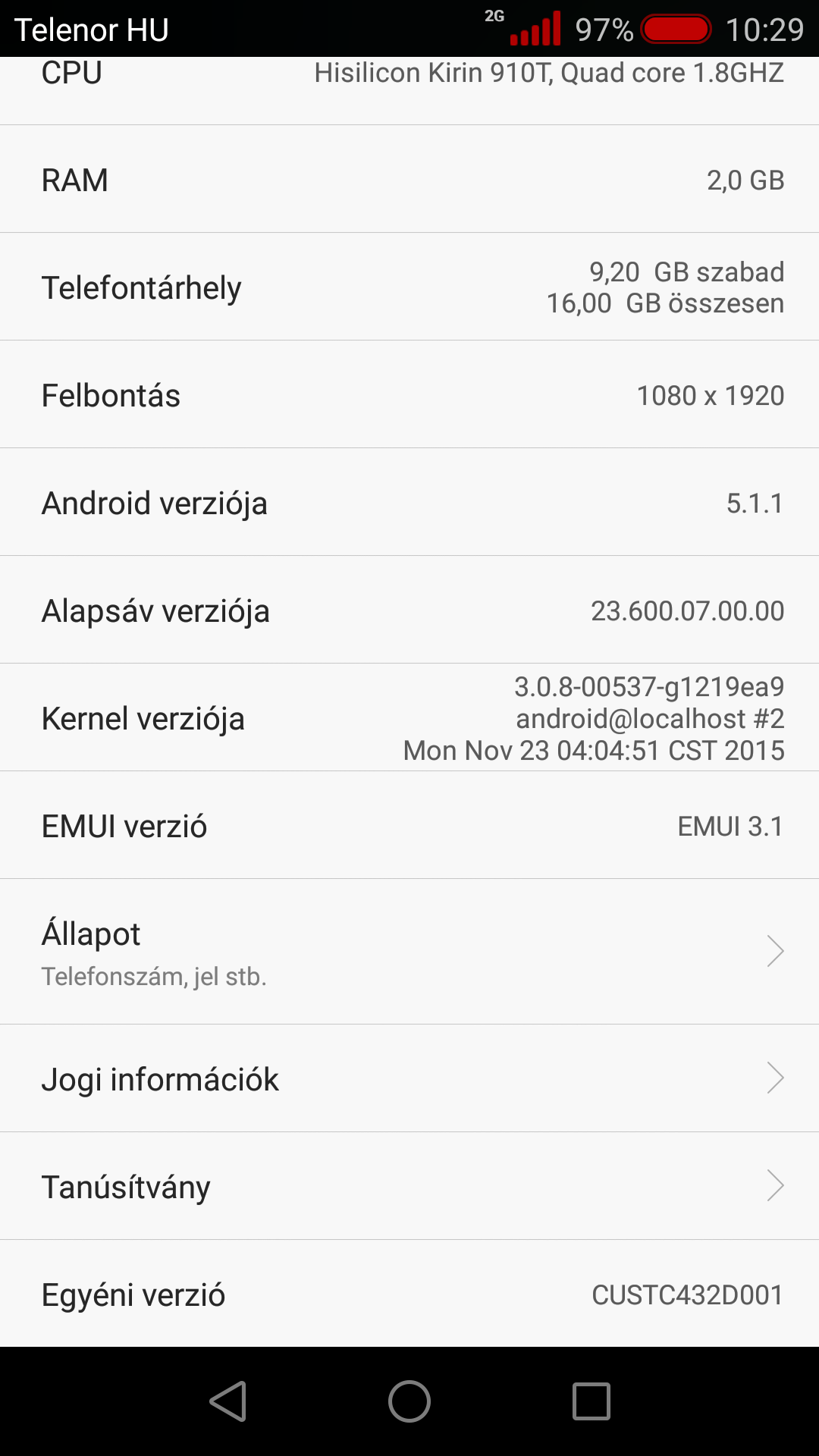
Task: Go back with the navigation back button
Action: coord(228,1401)
